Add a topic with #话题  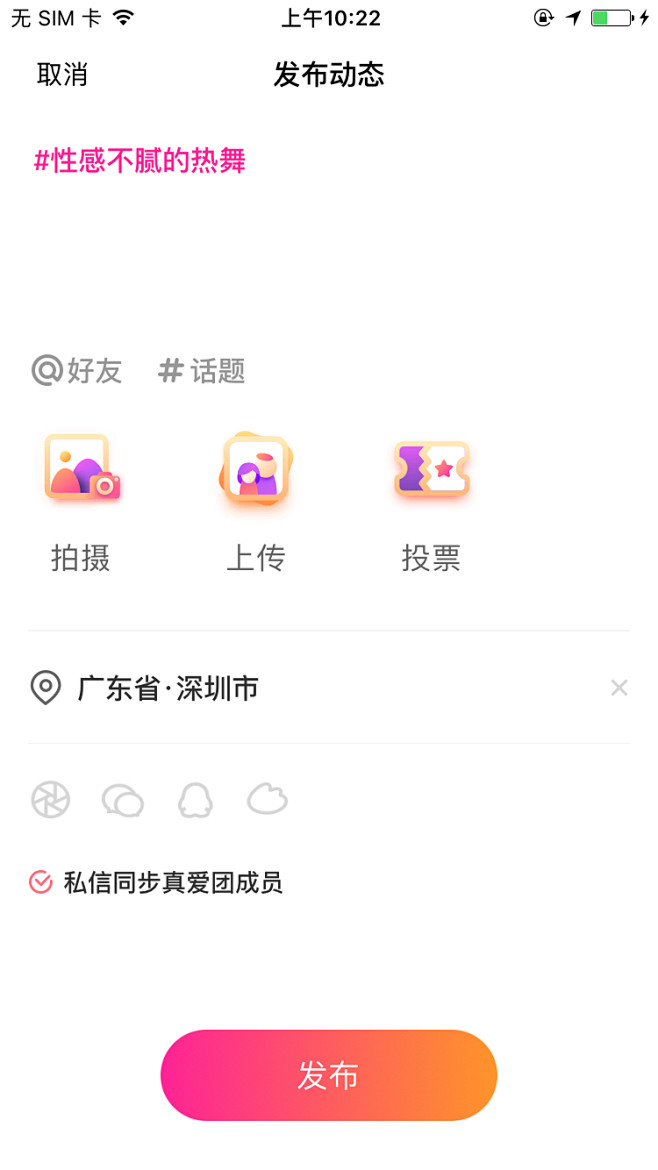202,371
